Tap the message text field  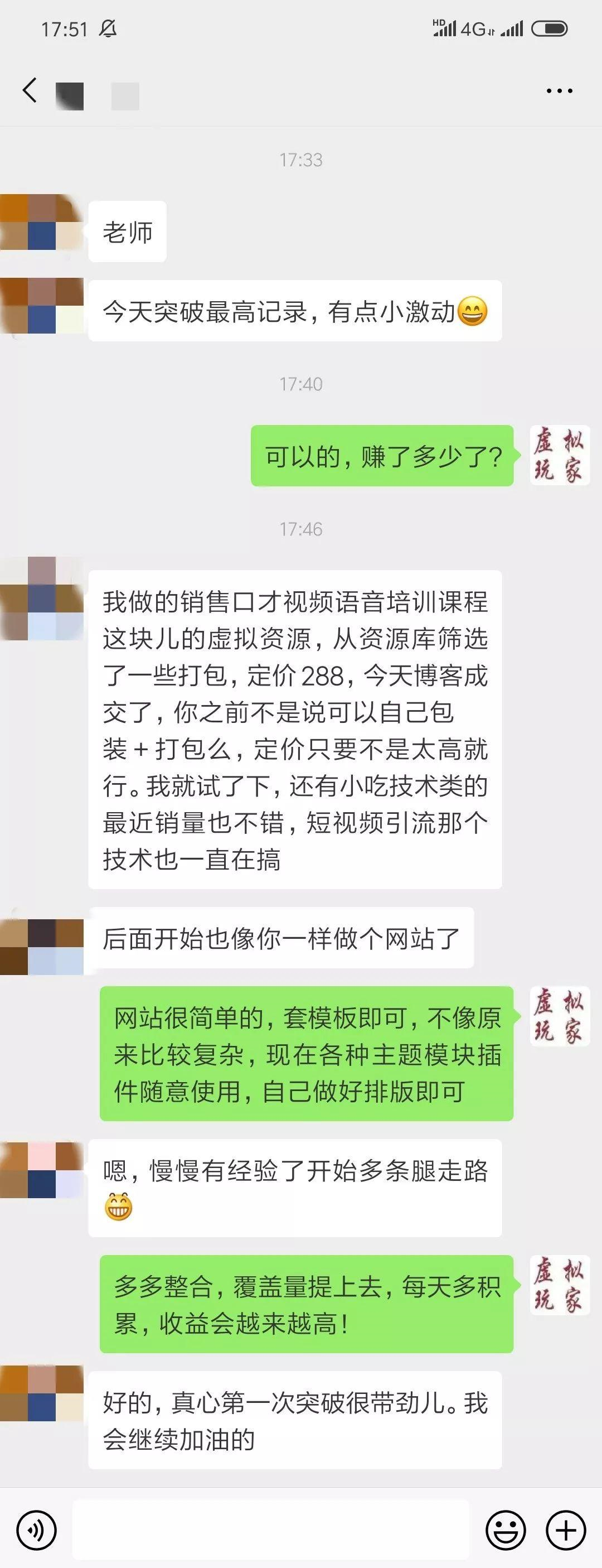coord(270,1530)
